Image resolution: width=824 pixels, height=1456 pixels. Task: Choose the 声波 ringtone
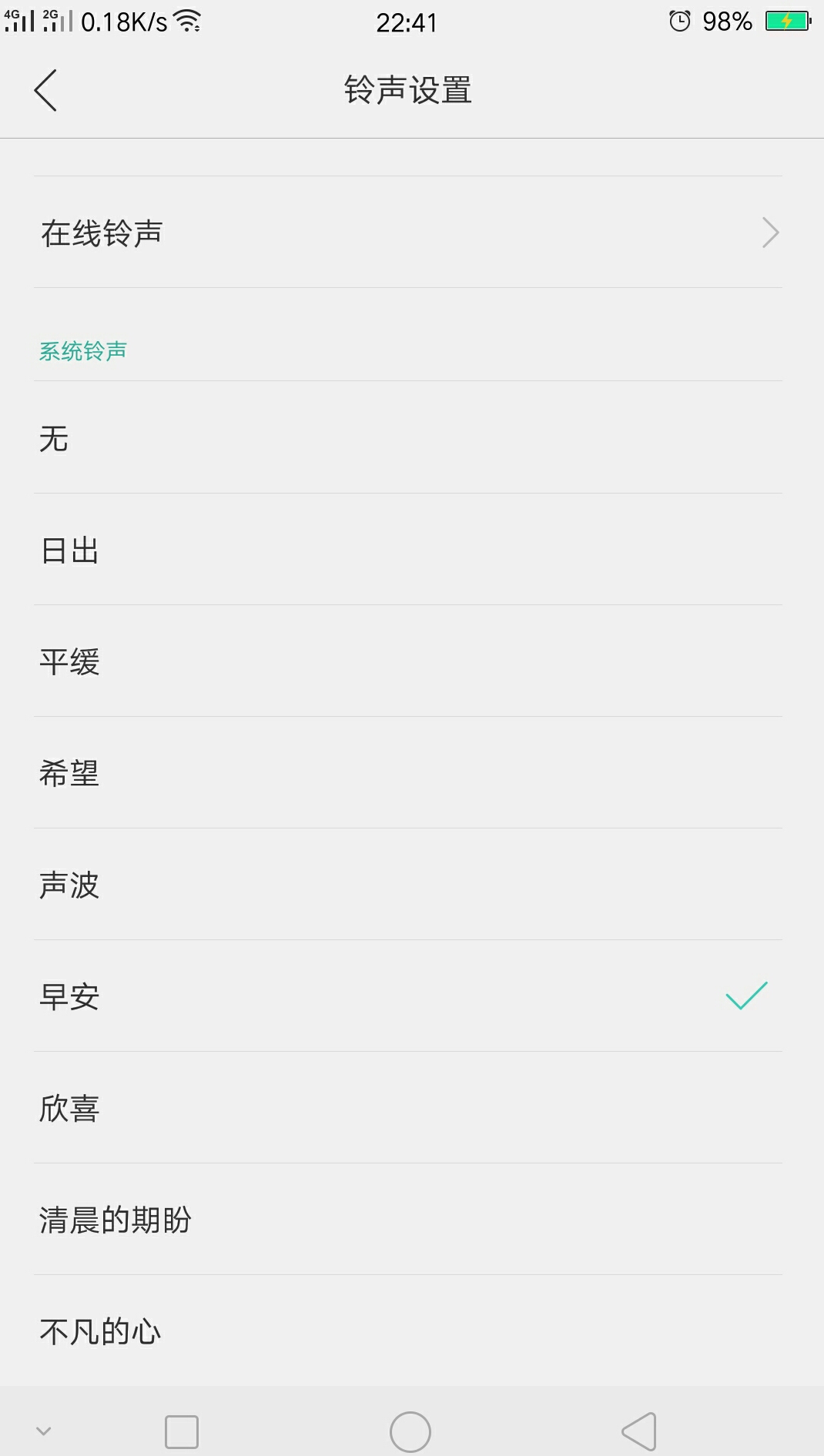click(408, 885)
